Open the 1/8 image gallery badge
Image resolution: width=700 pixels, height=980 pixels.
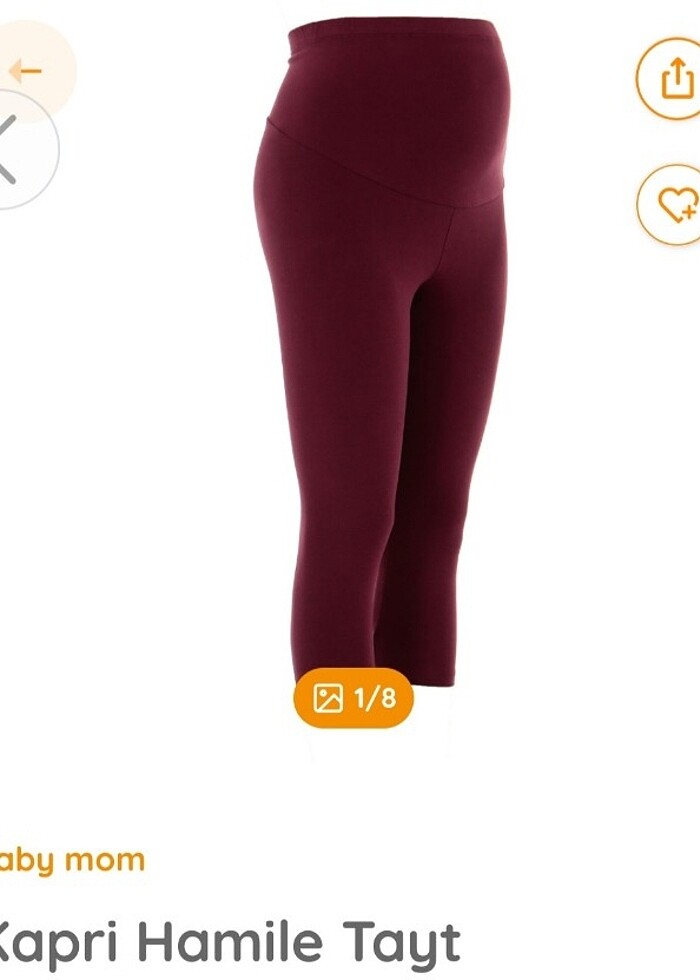[x=353, y=698]
